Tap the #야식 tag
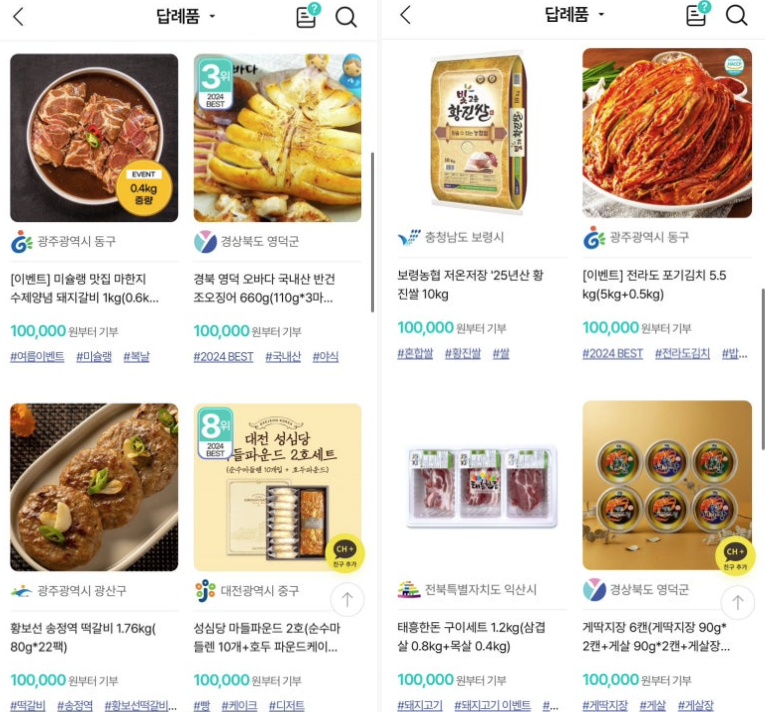The width and height of the screenshot is (765, 712). [325, 357]
